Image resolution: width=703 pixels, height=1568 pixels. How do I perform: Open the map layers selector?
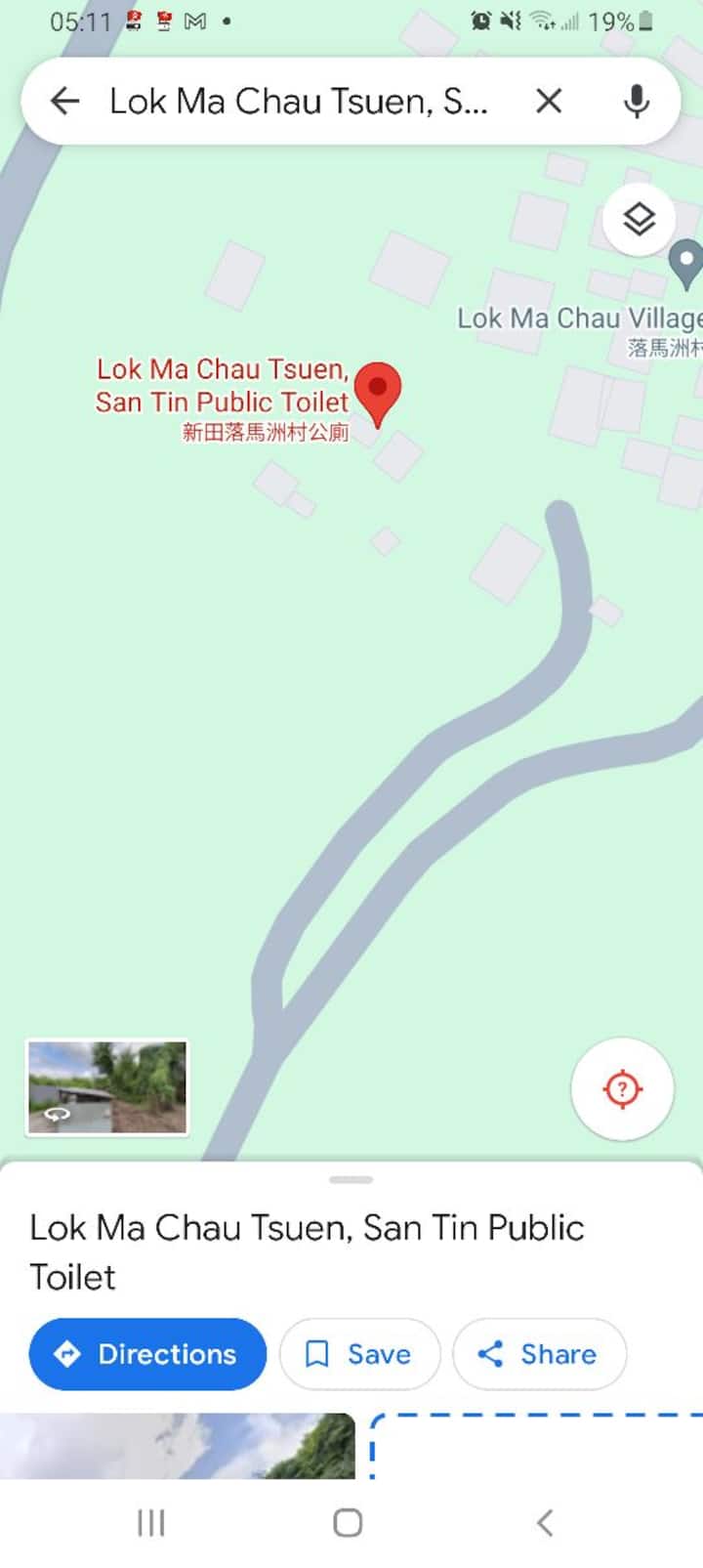[639, 219]
